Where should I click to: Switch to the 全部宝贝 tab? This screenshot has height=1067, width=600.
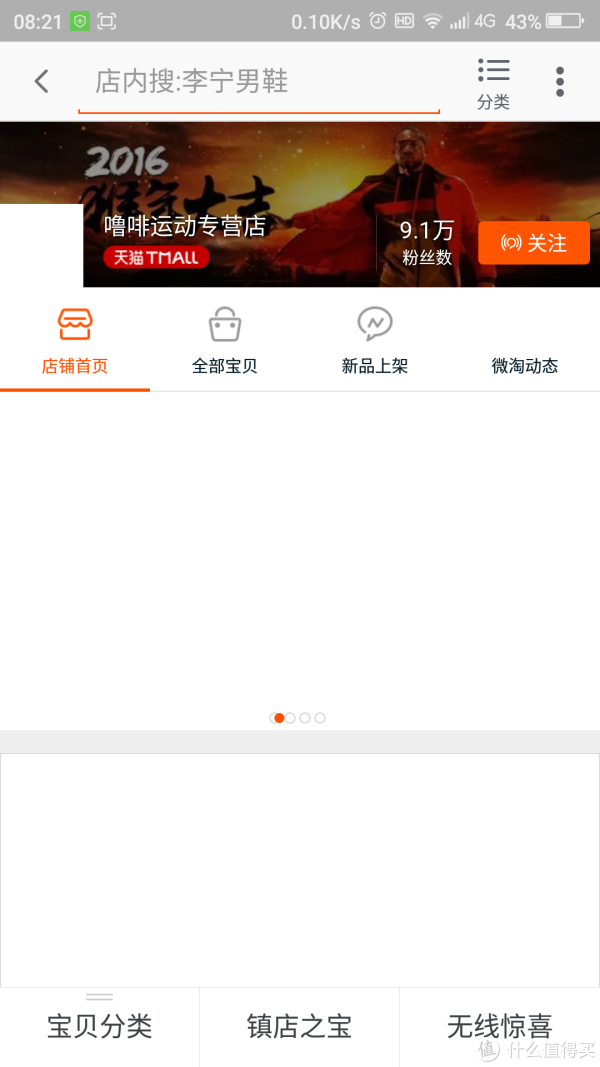point(225,342)
